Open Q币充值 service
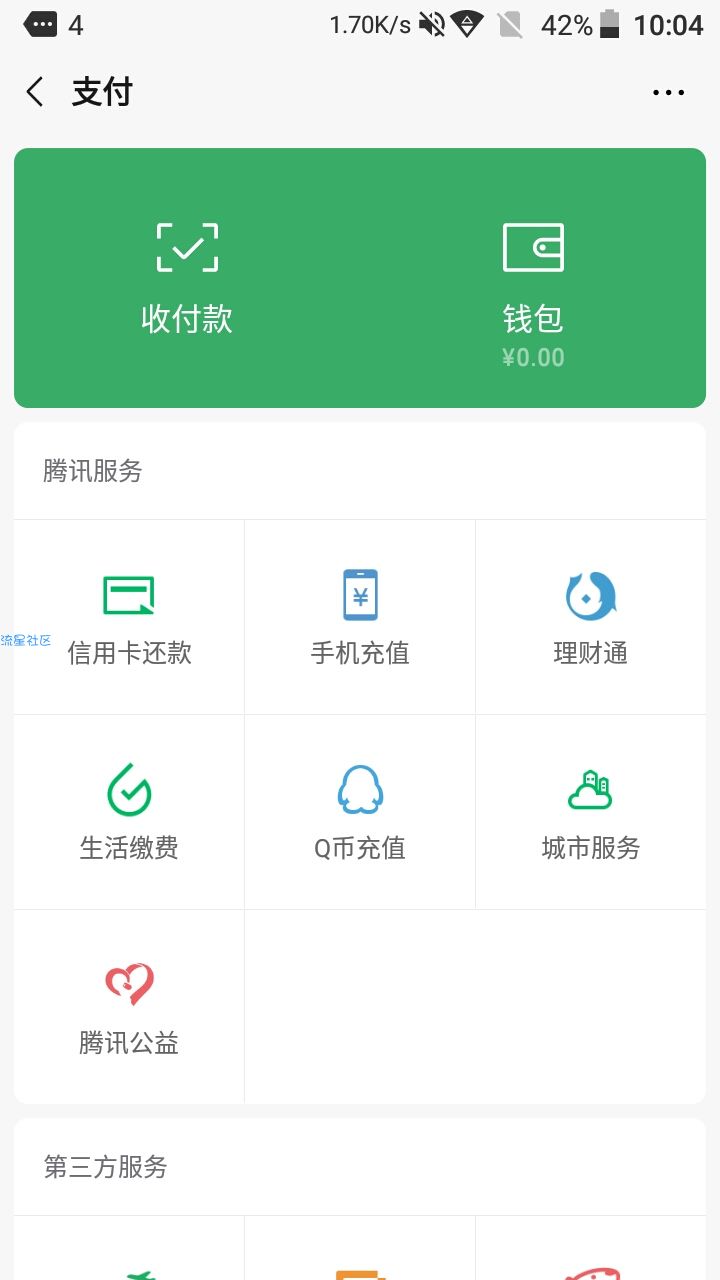Image resolution: width=720 pixels, height=1280 pixels. [360, 812]
